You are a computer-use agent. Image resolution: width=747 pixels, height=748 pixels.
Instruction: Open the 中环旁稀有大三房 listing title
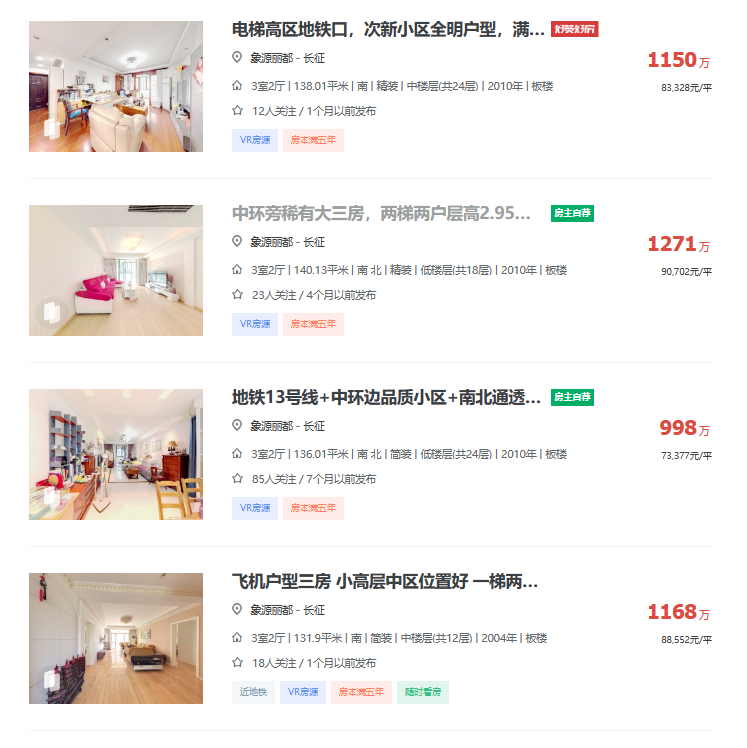(380, 213)
